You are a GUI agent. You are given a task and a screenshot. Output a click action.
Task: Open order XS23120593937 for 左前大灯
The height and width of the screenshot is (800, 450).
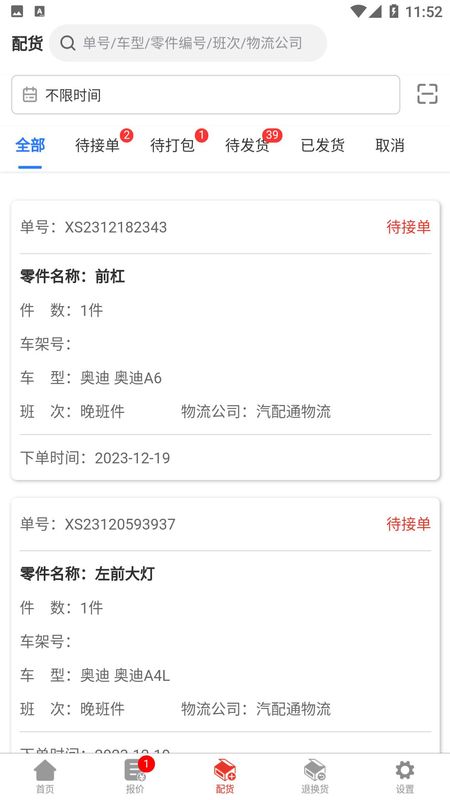[225, 625]
